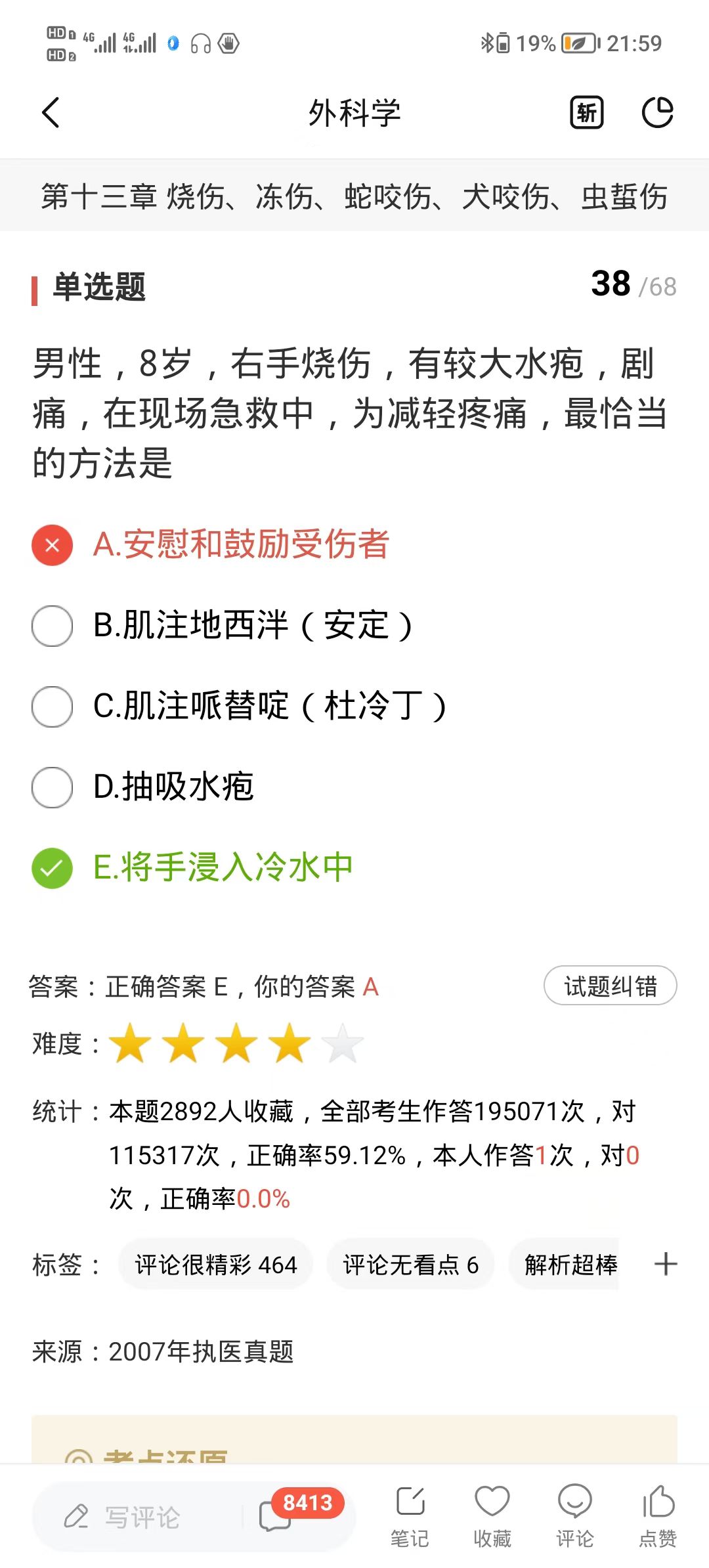709x1568 pixels.
Task: Tap the 斩 icon in the top bar
Action: pyautogui.click(x=586, y=113)
